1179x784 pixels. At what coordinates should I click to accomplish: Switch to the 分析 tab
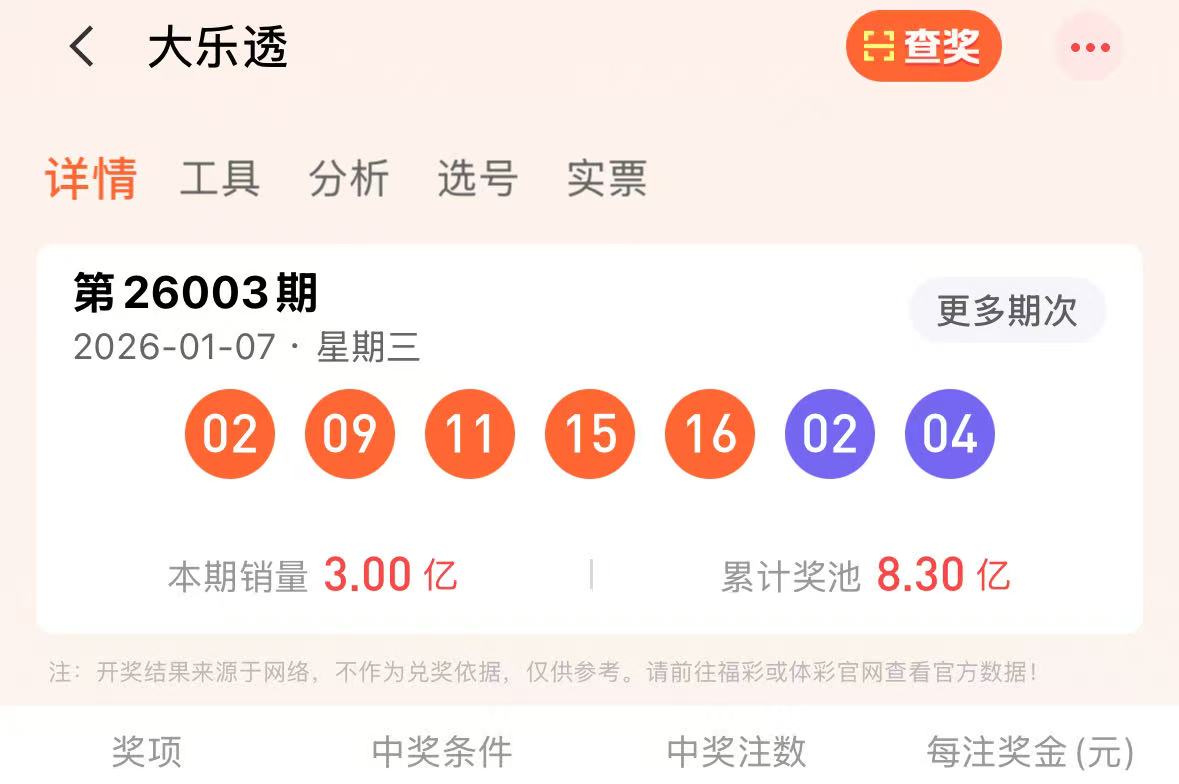(x=349, y=179)
